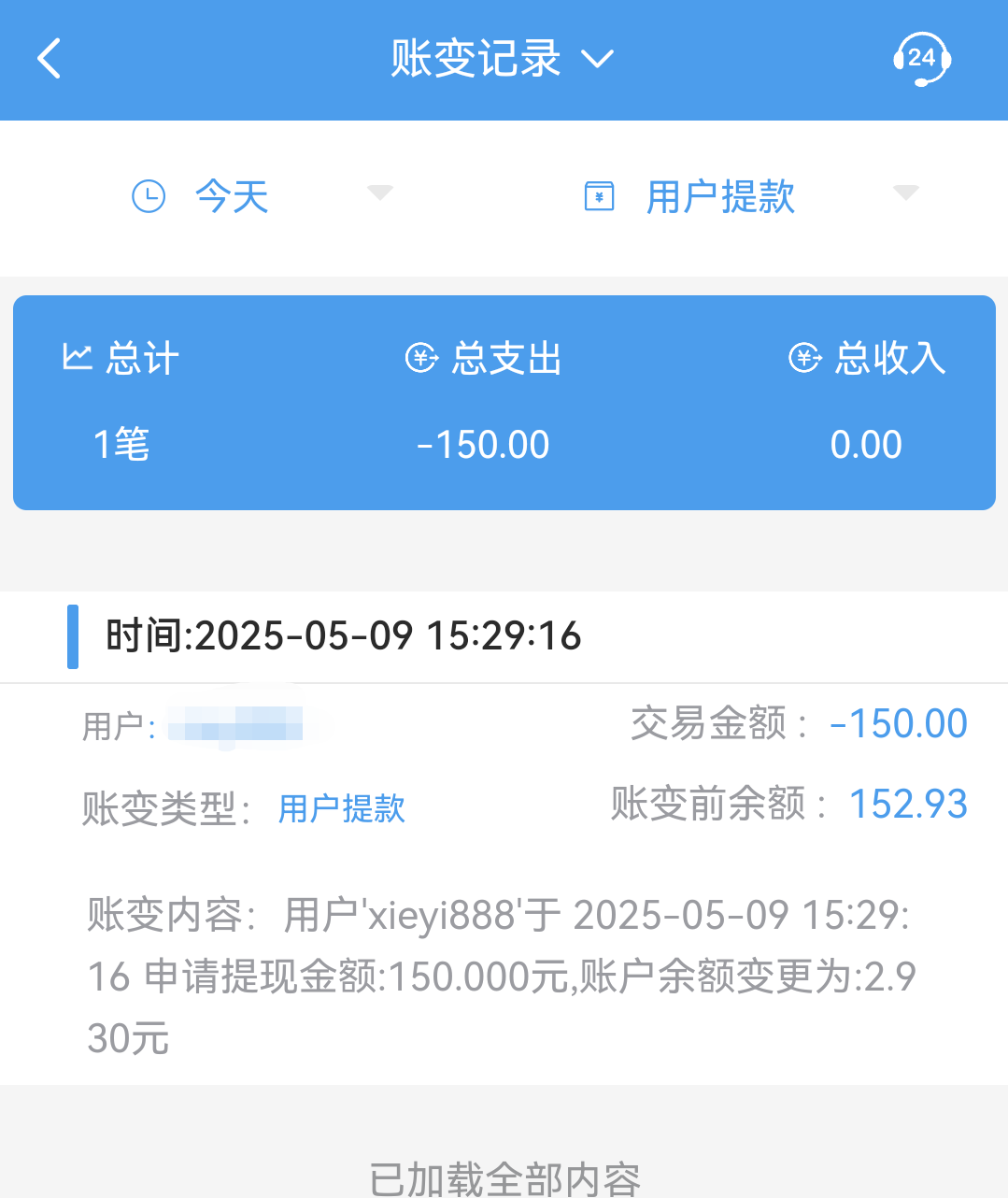Go back using the top-left arrow

pos(50,59)
